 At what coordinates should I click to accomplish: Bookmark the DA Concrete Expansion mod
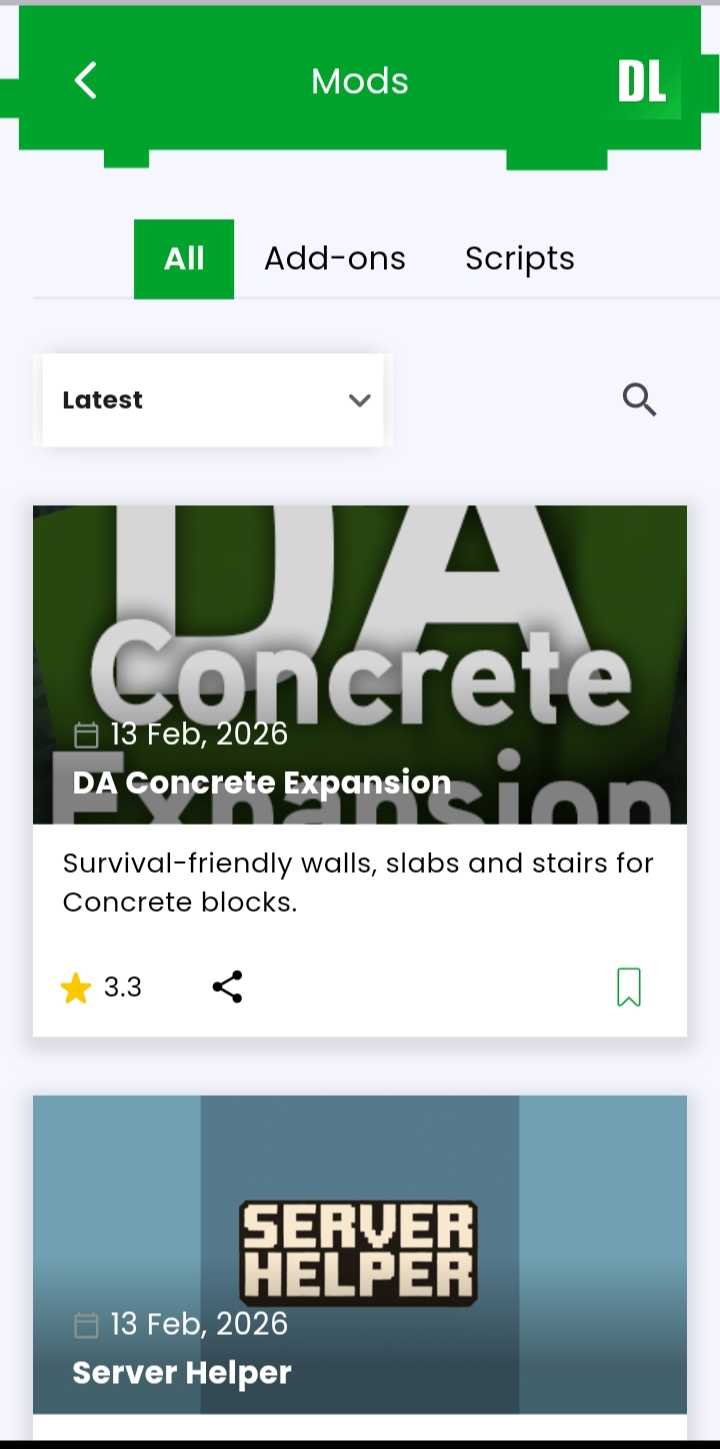click(629, 987)
